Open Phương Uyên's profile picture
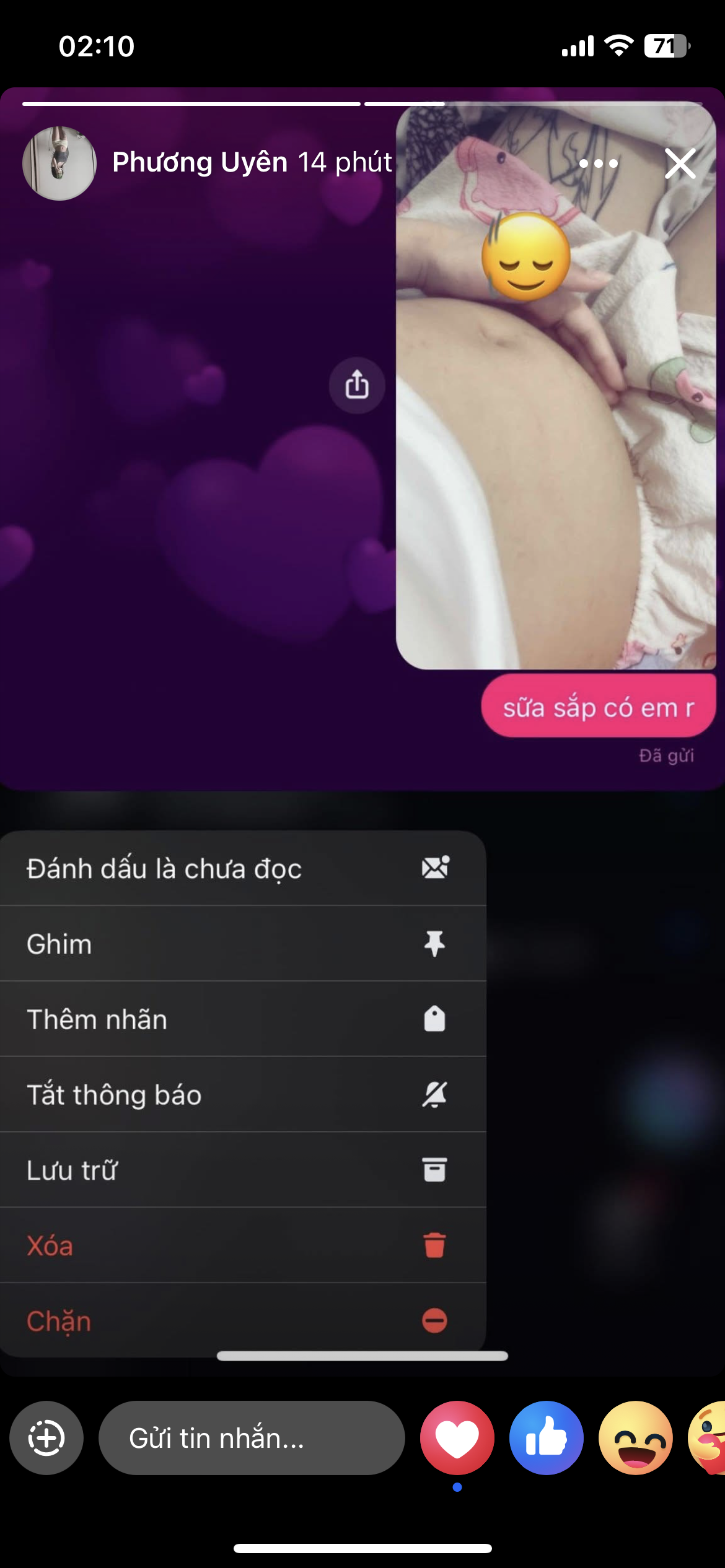 click(59, 163)
